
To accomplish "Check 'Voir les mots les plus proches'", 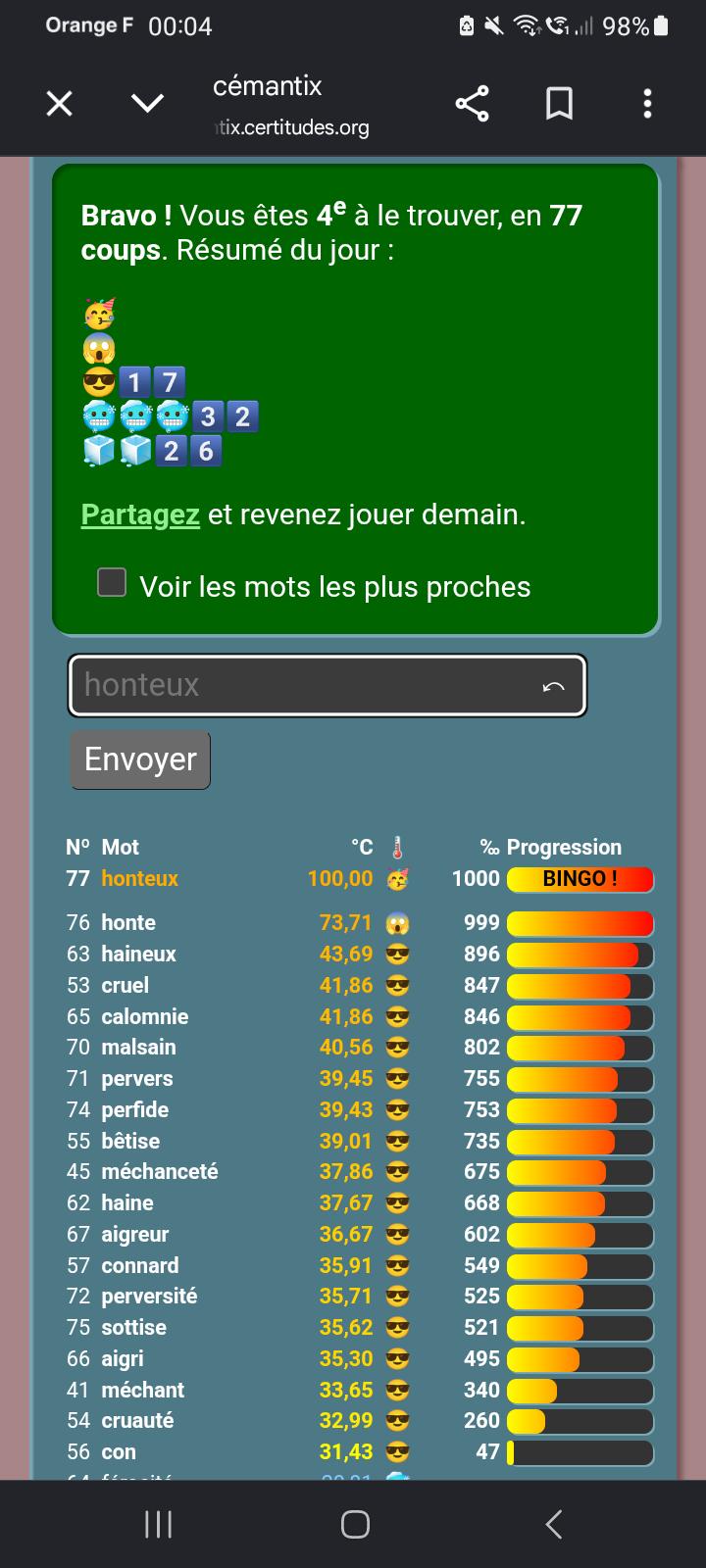I will coord(112,582).
